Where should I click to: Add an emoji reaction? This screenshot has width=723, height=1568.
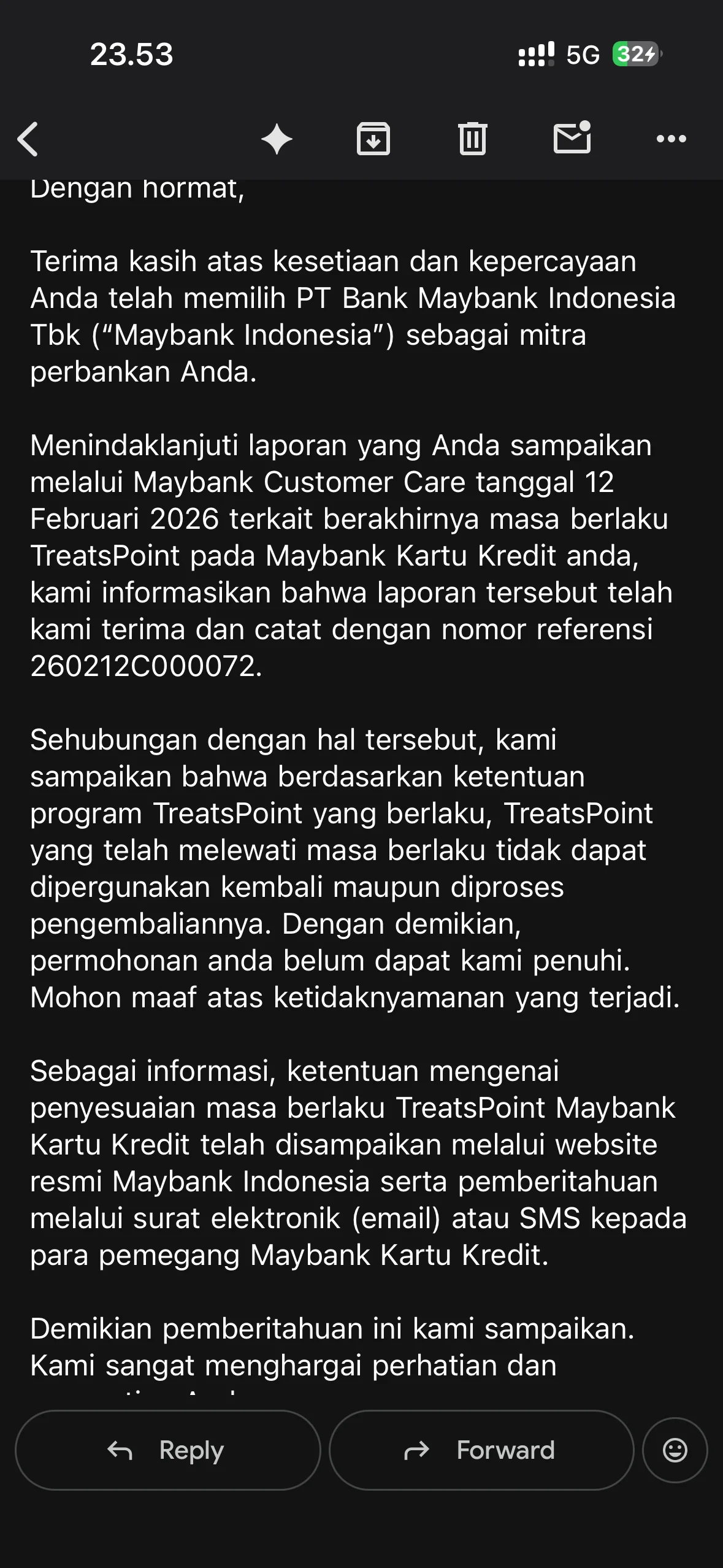pos(675,1450)
